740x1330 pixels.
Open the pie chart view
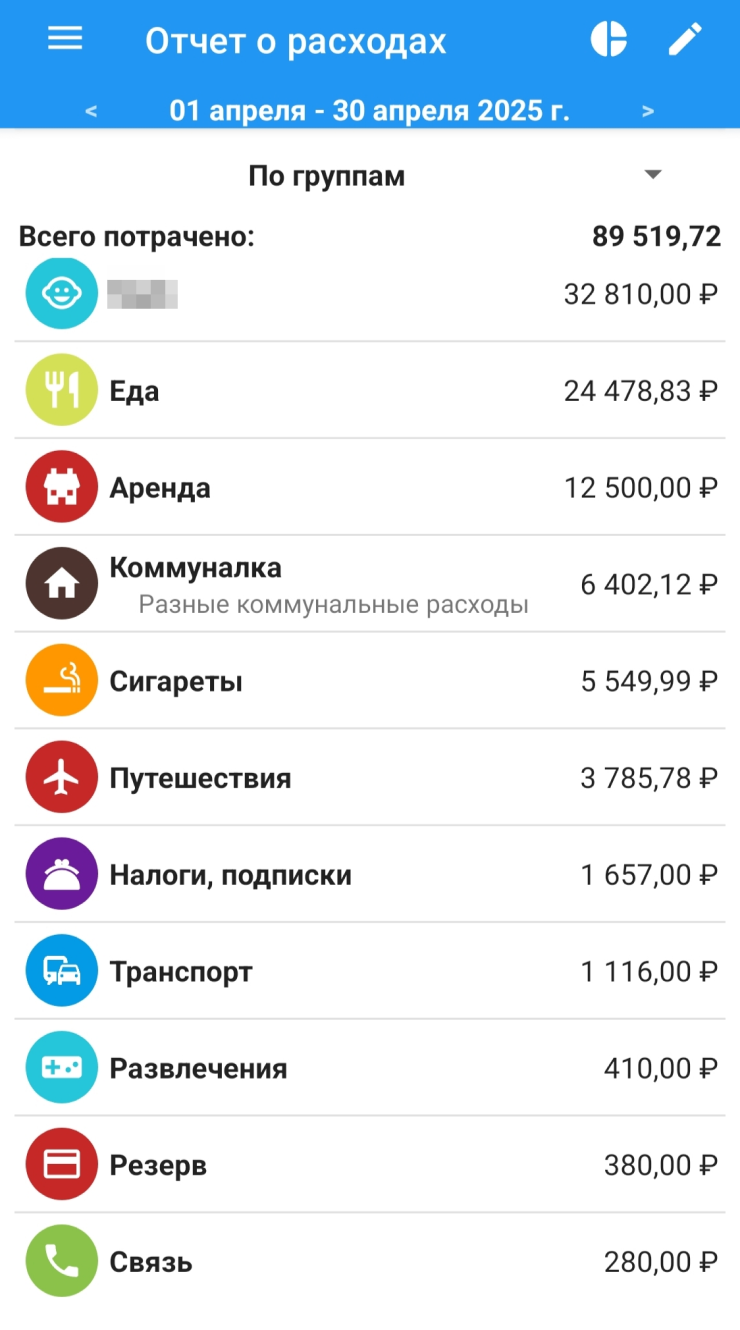click(x=608, y=39)
